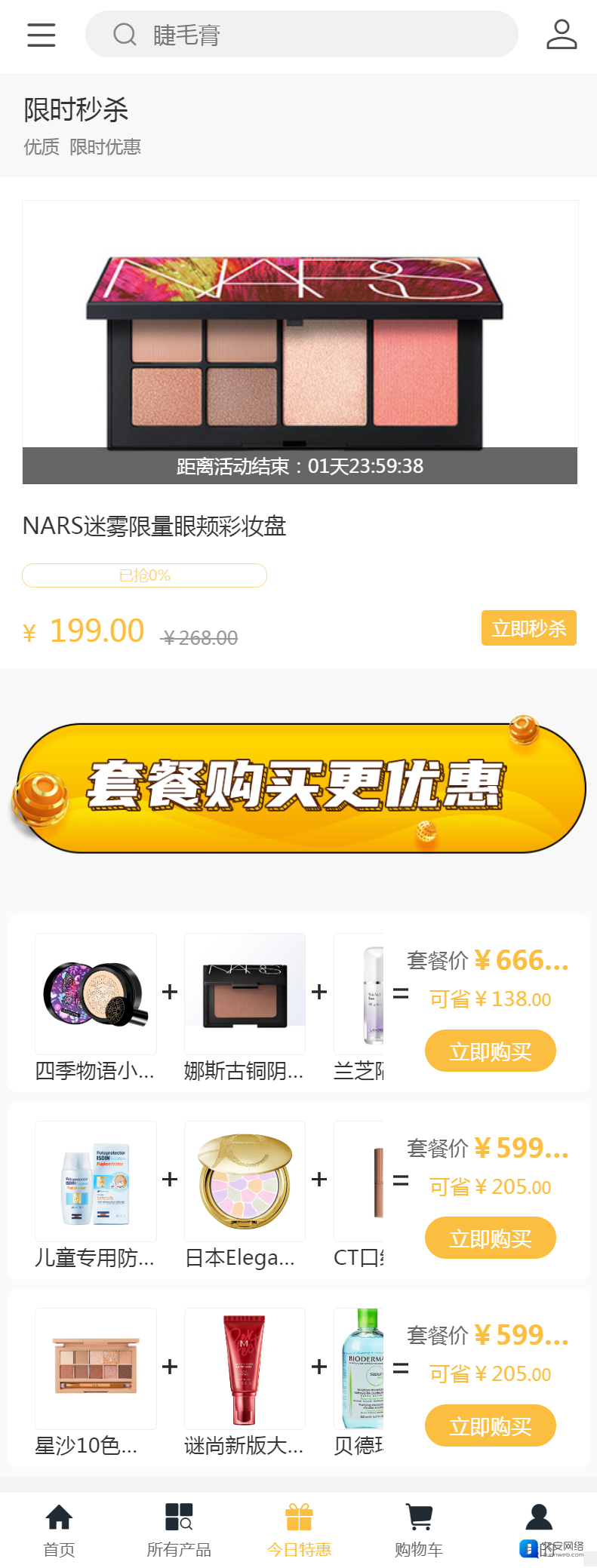Open 谜尚新版大红BB product tile
This screenshot has height=1568, width=597.
point(245,1368)
